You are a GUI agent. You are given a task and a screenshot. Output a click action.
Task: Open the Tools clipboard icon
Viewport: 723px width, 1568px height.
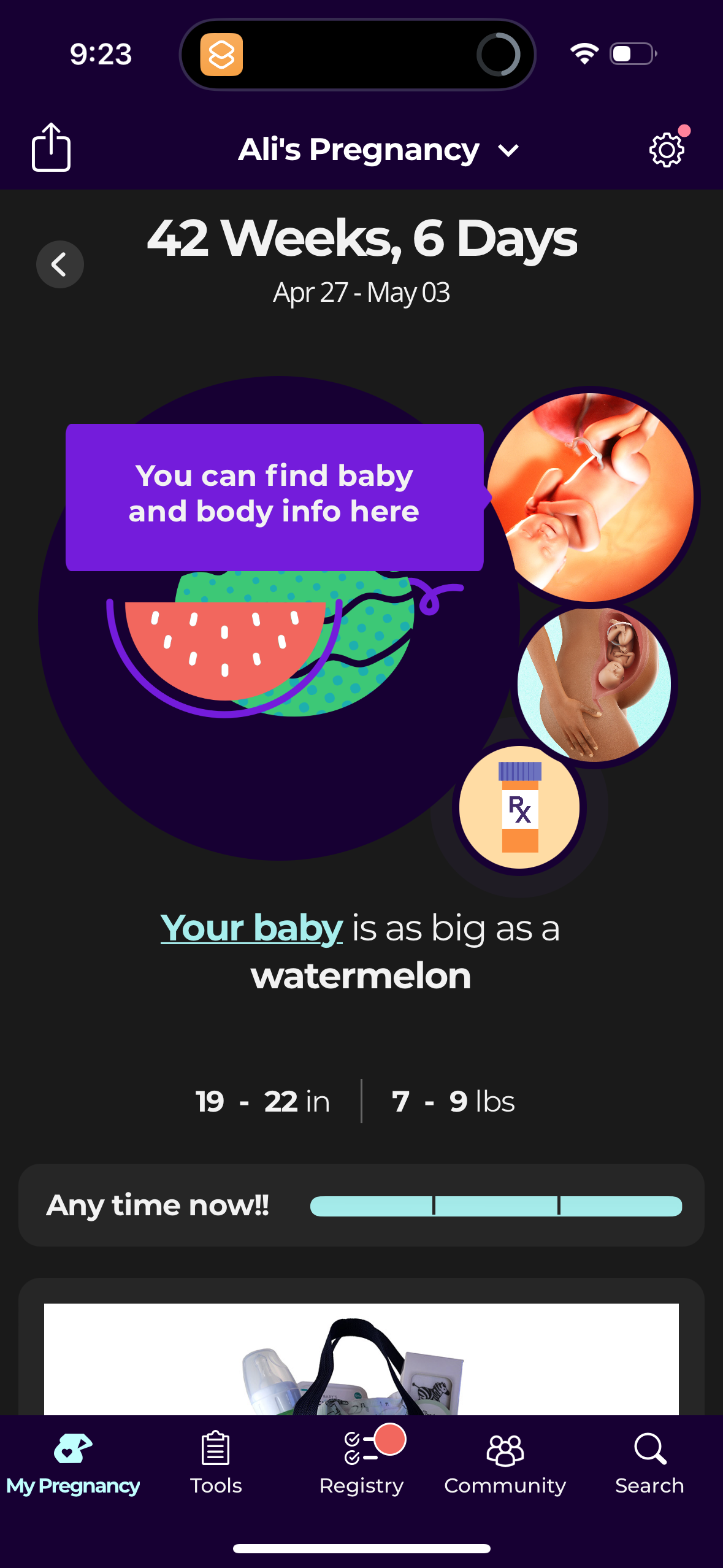215,1448
